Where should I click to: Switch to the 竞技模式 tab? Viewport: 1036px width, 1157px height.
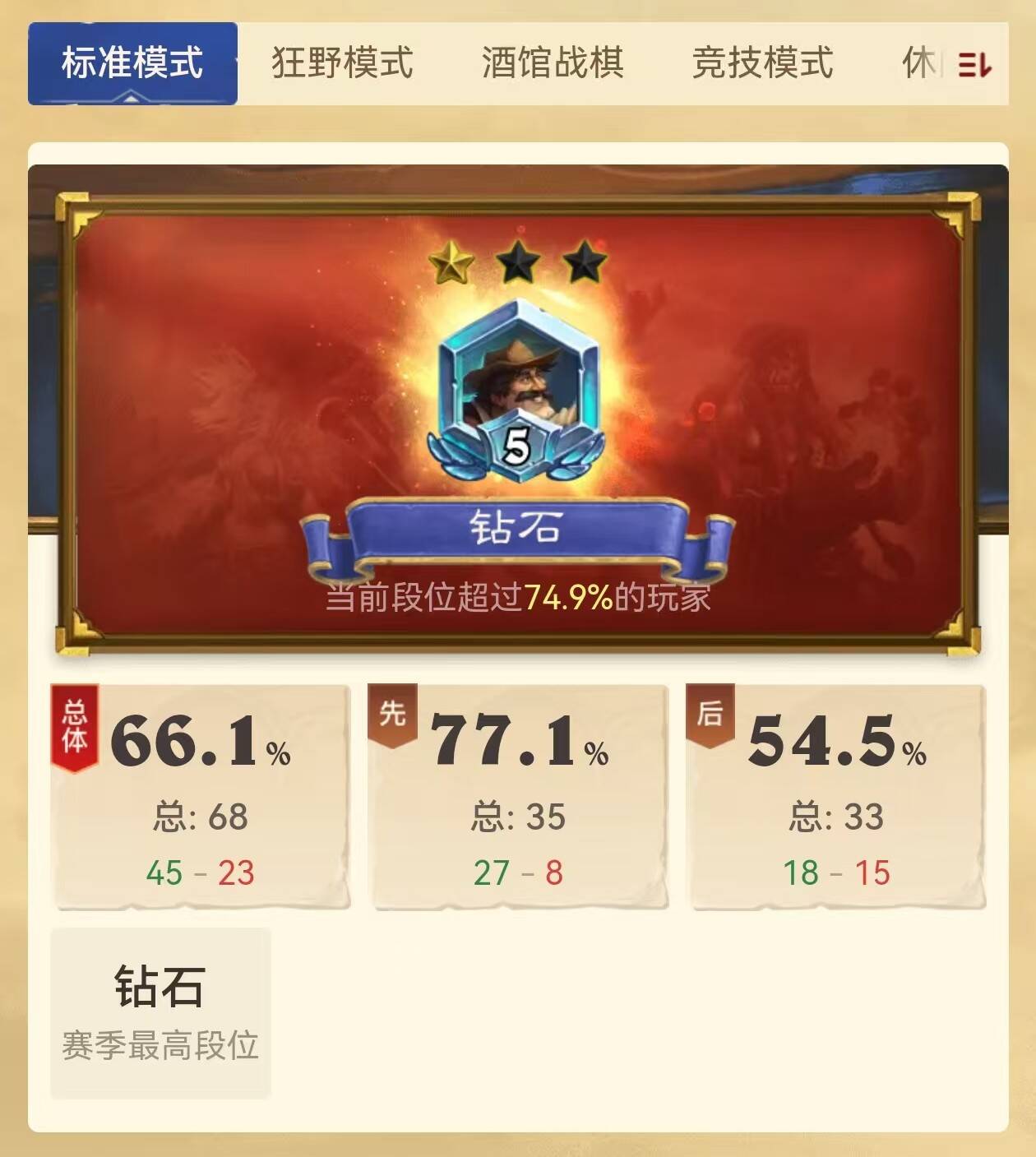762,63
